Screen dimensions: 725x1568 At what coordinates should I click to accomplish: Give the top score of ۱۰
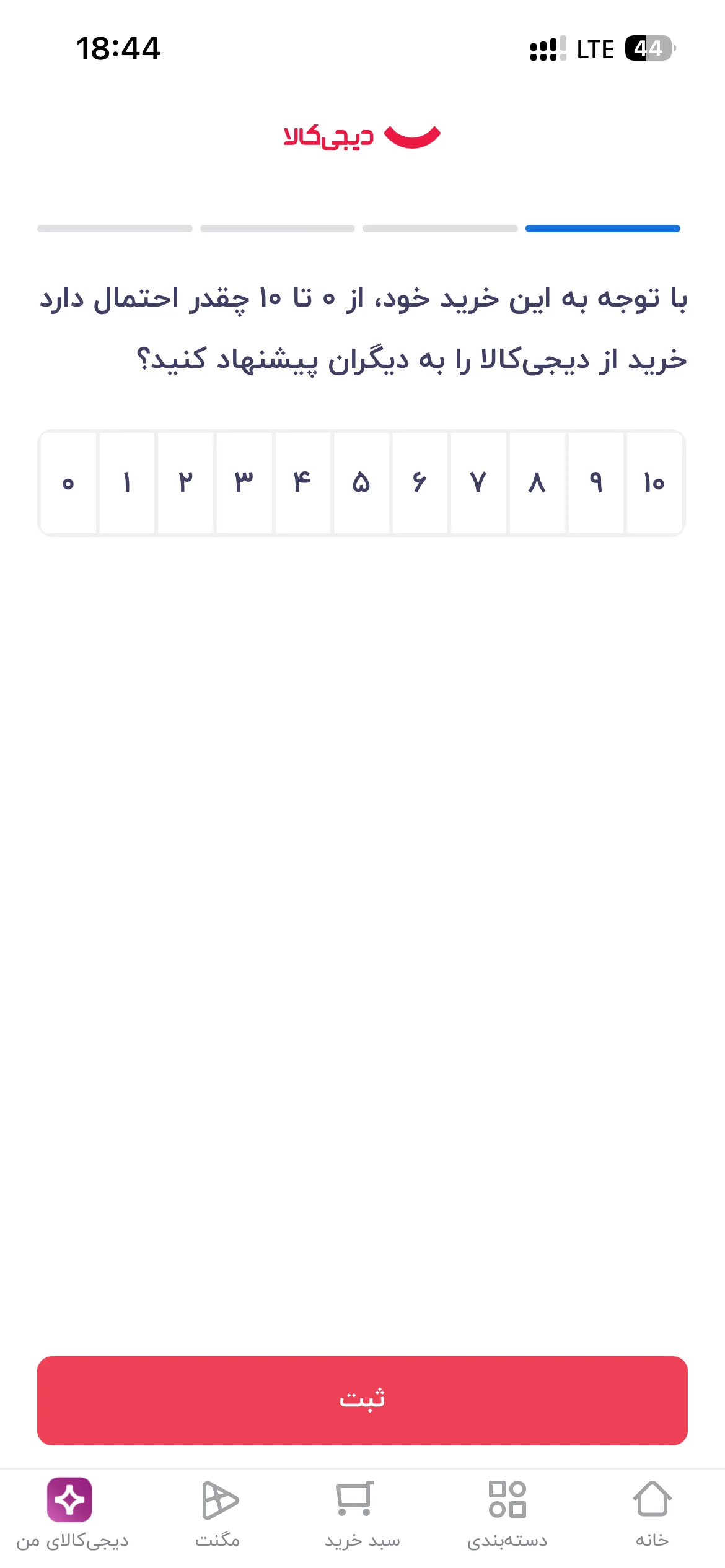654,482
